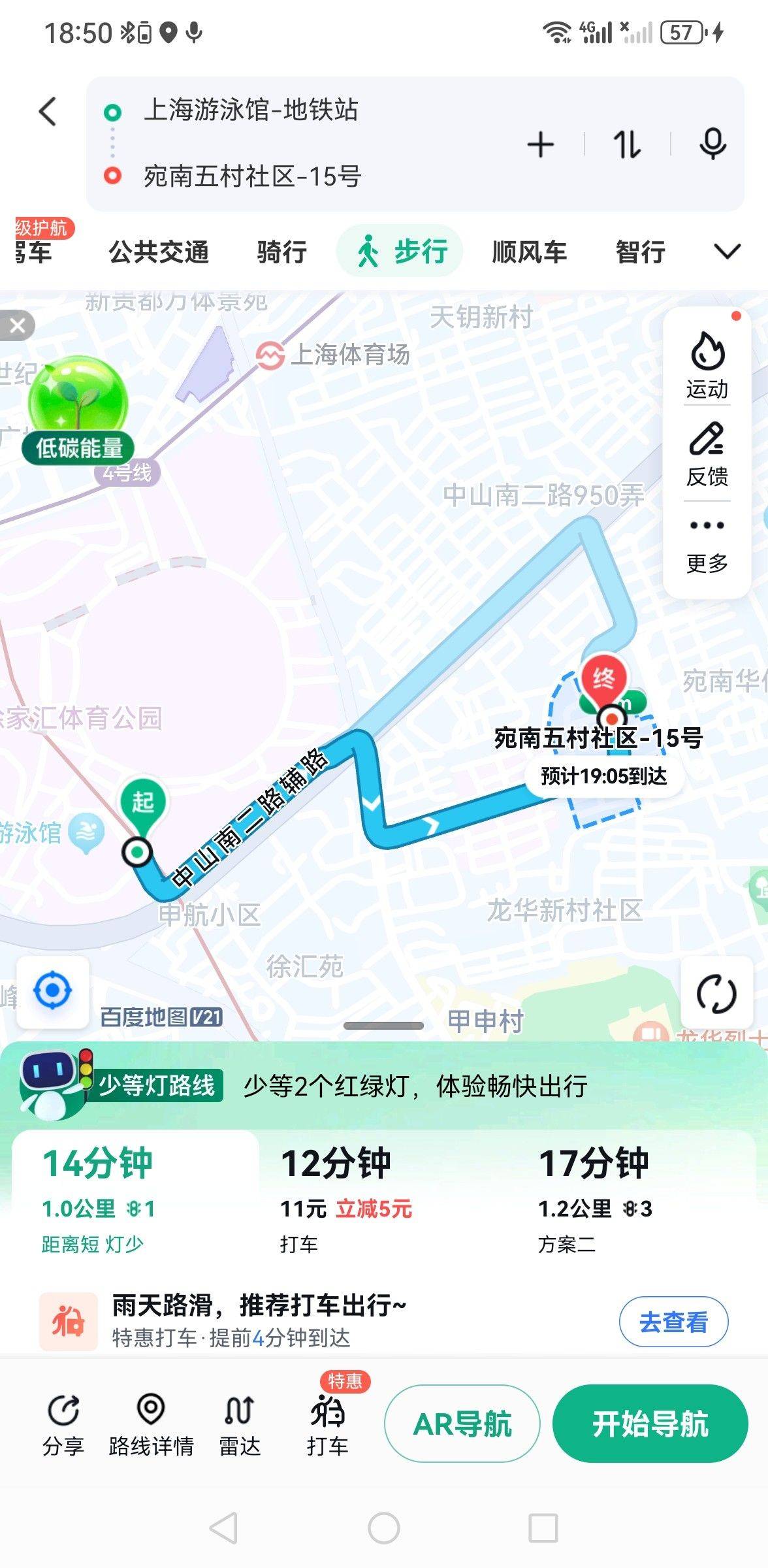Select the 顺风车 travel mode
This screenshot has height=1568, width=768.
pos(529,252)
